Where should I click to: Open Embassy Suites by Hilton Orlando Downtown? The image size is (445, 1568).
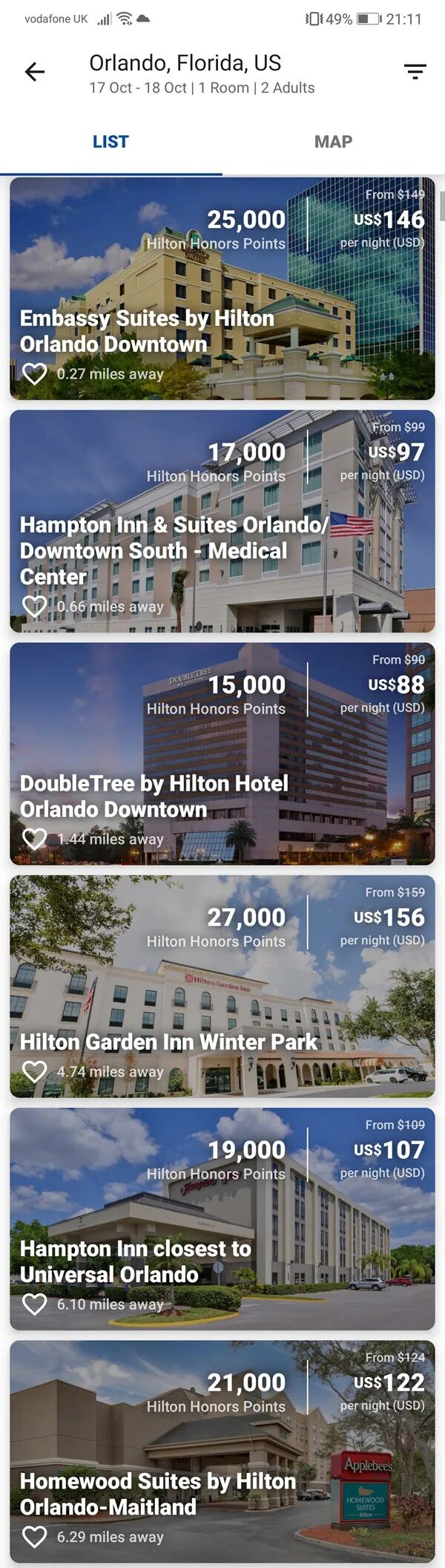point(147,331)
